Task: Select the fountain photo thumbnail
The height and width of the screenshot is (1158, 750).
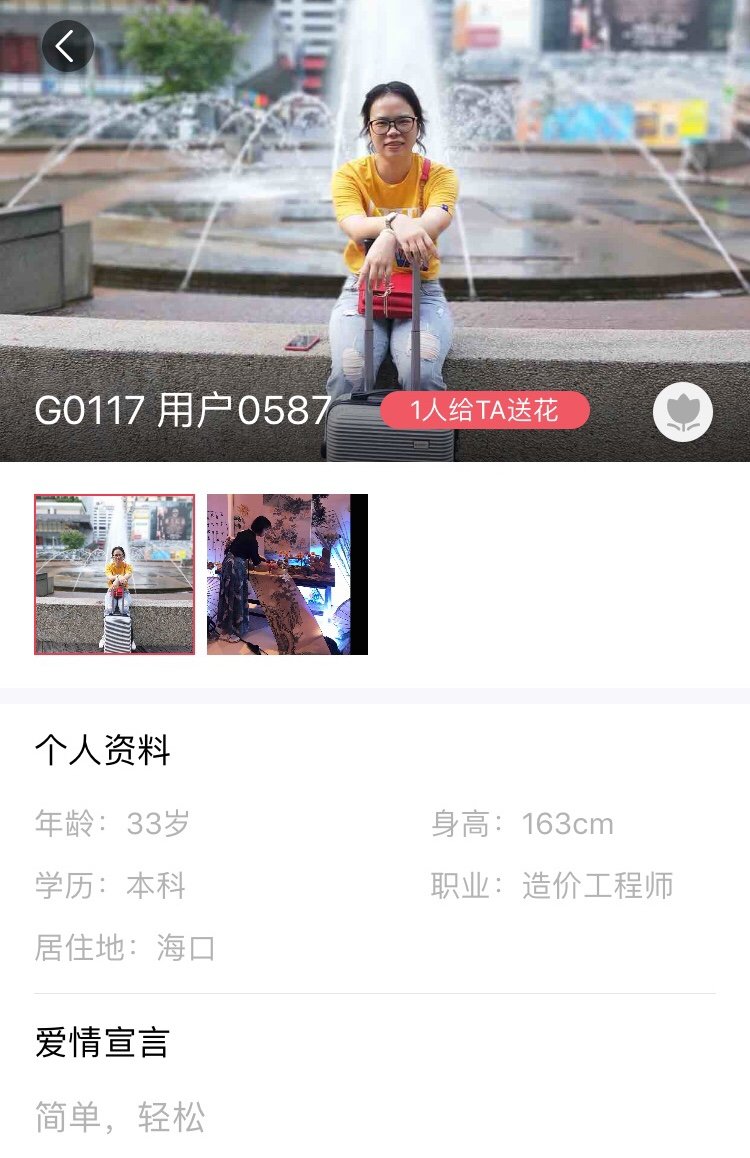Action: pyautogui.click(x=115, y=574)
